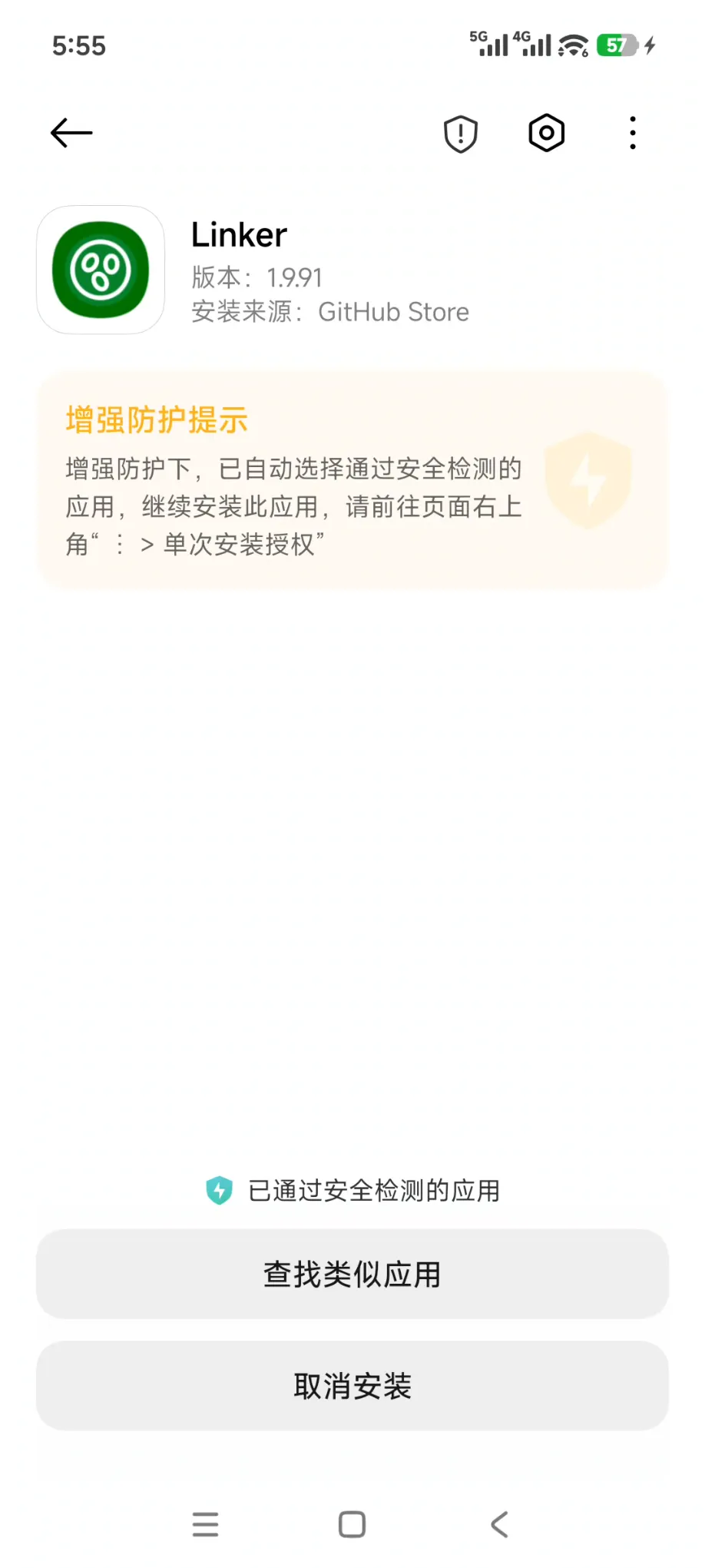Click the 查找类似应用 button
705x1568 pixels.
tap(352, 1273)
